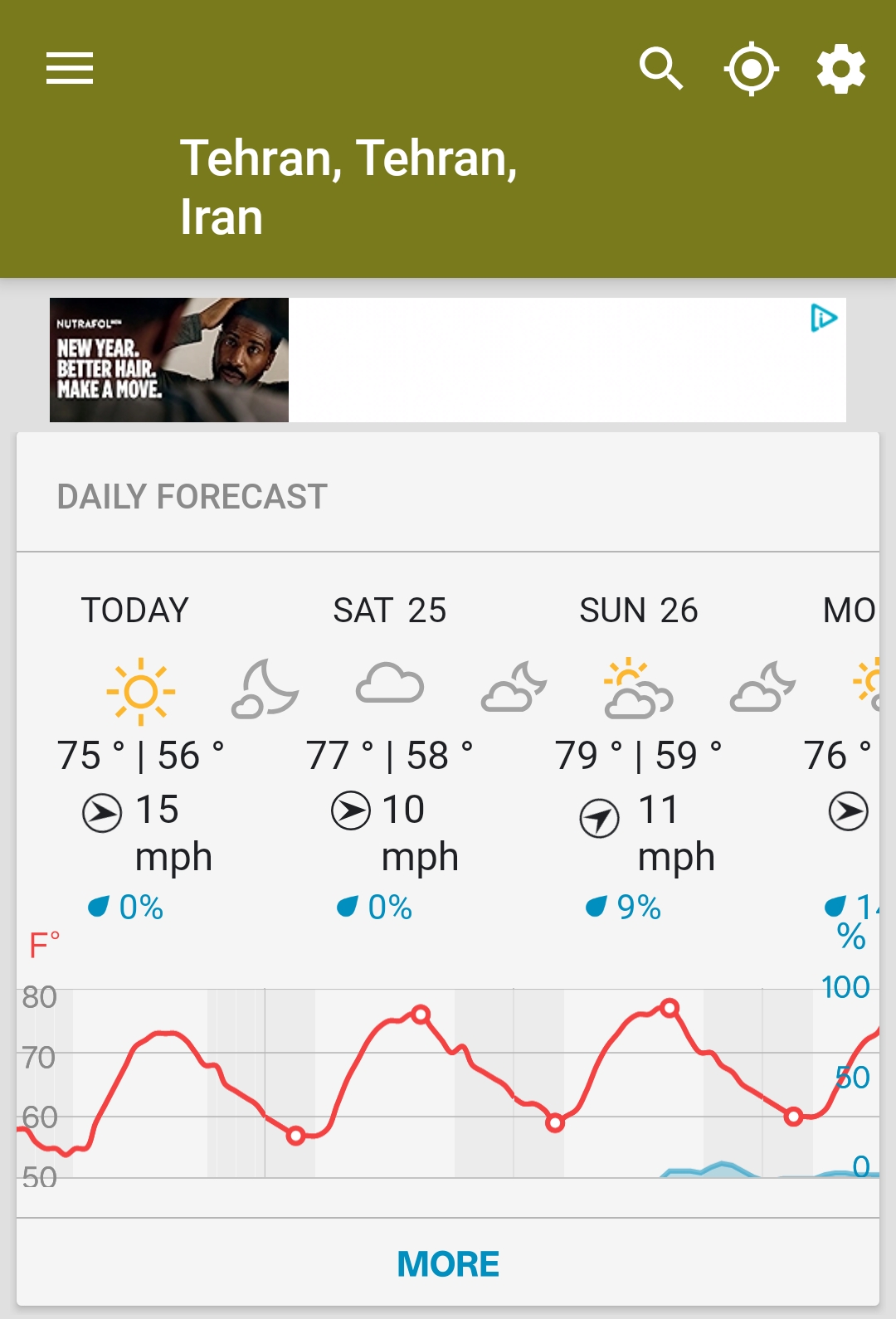The height and width of the screenshot is (1319, 896).
Task: Open the hamburger navigation menu
Action: tap(70, 68)
